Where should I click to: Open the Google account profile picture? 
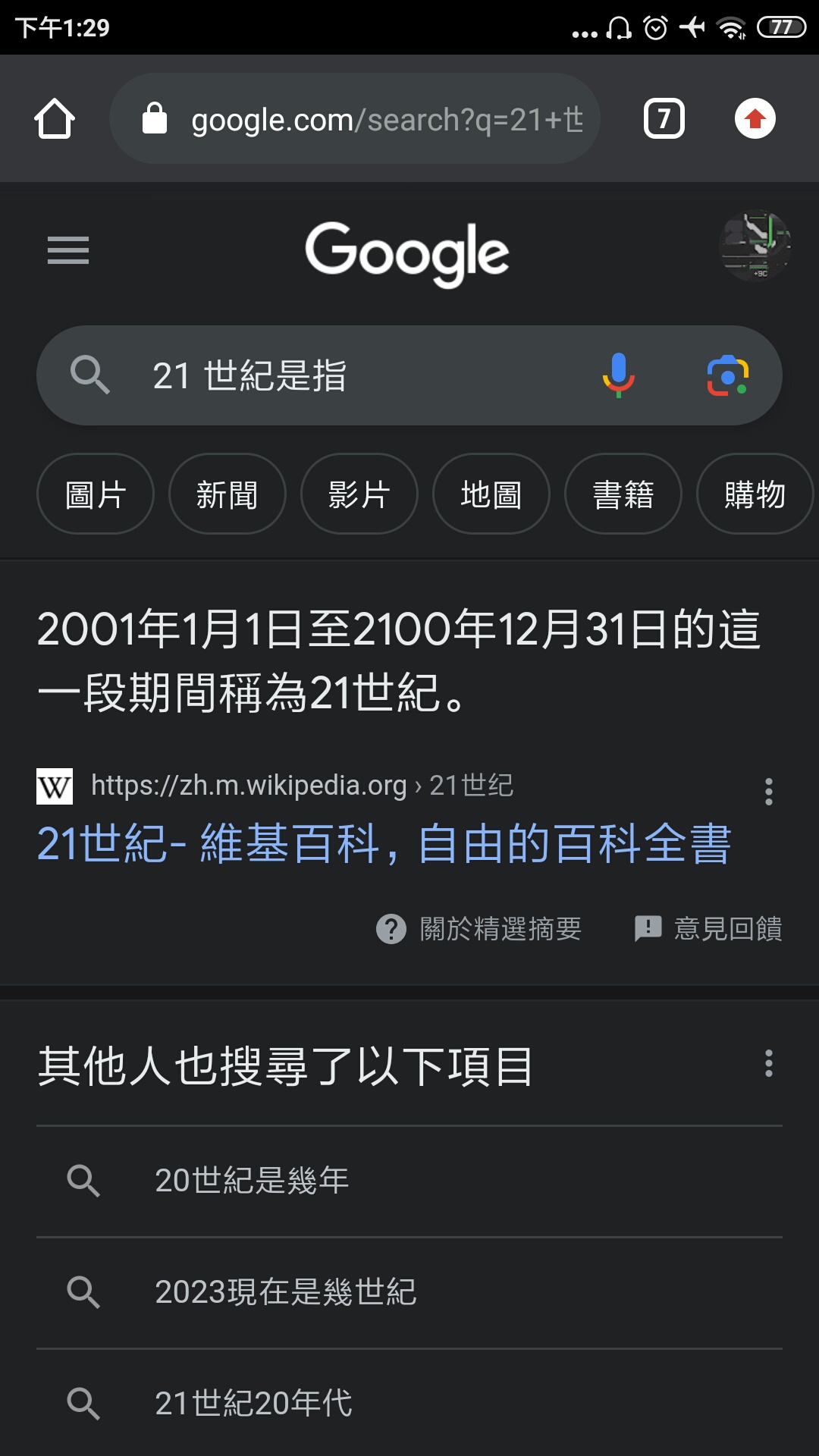tap(755, 246)
